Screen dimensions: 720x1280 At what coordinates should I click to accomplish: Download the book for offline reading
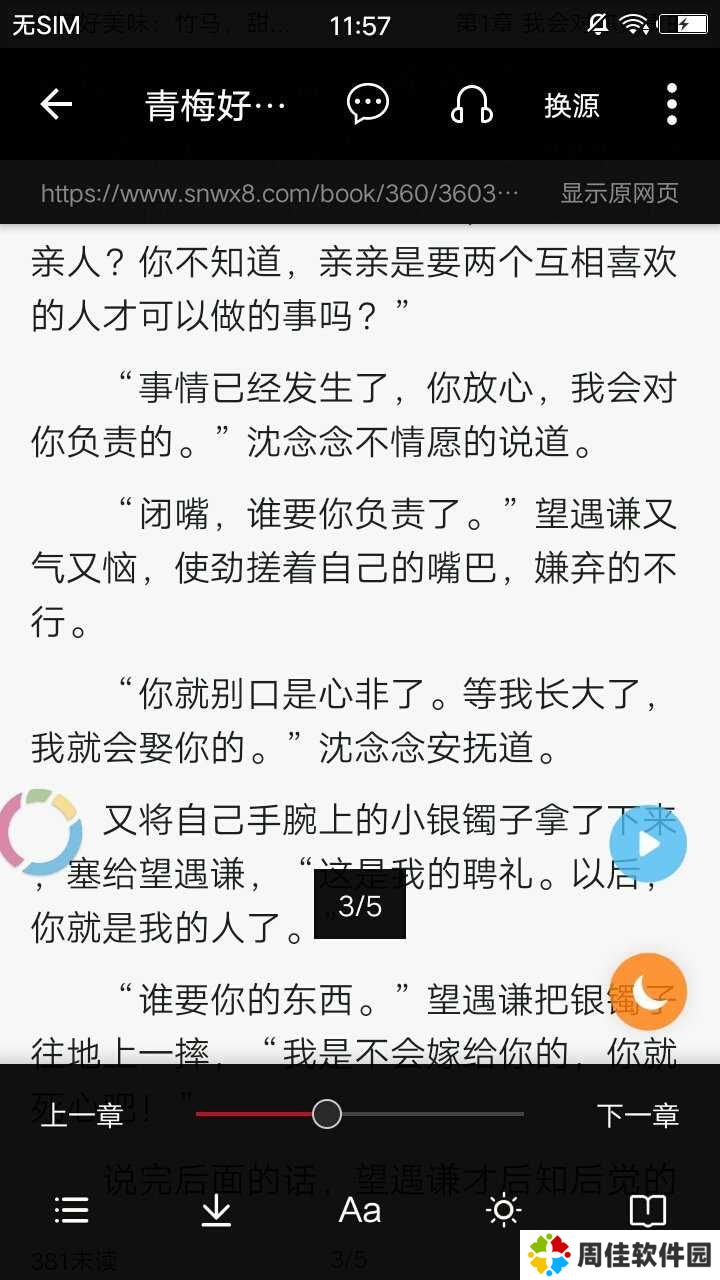tap(216, 1211)
